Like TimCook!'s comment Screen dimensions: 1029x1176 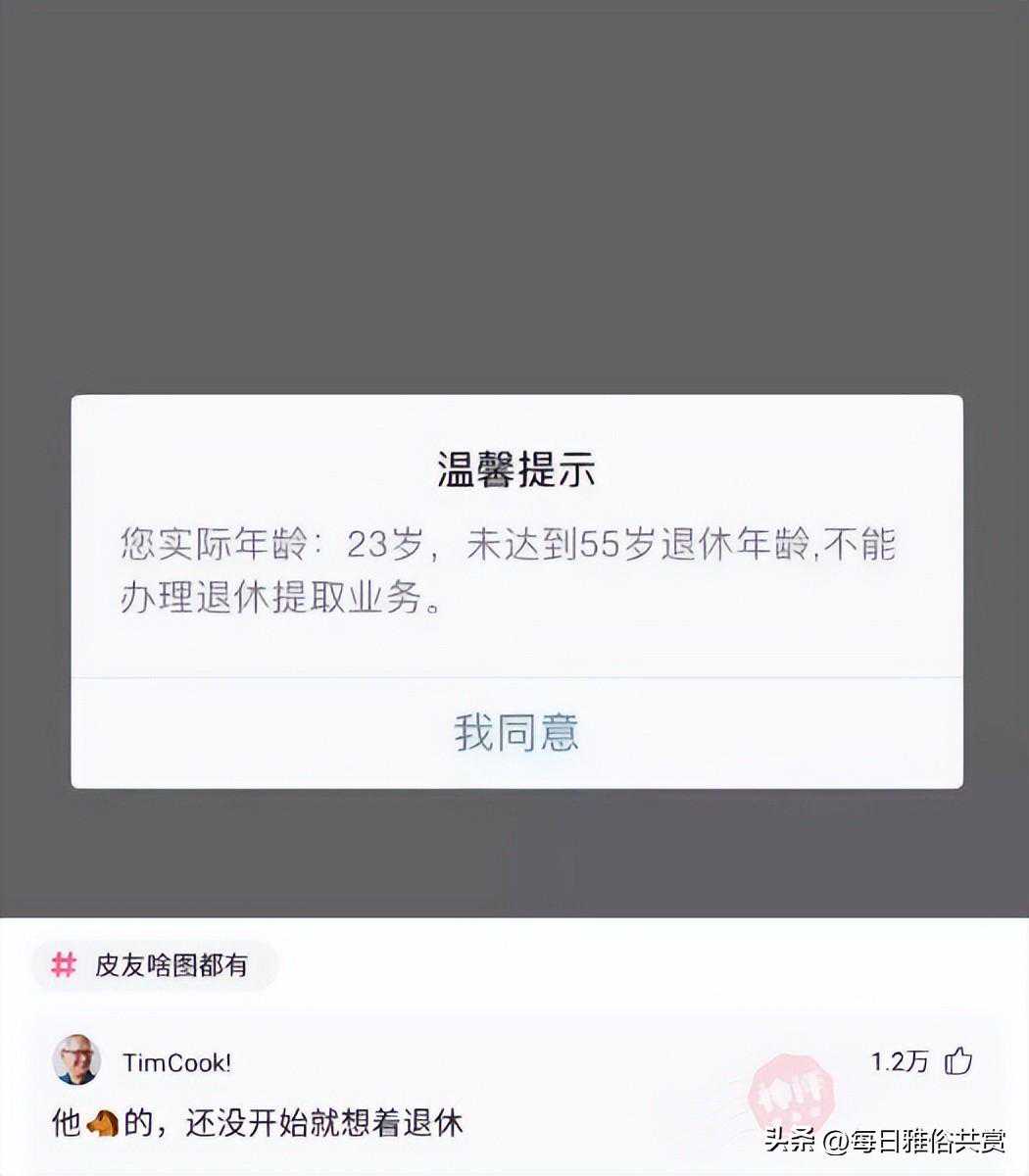(957, 1061)
